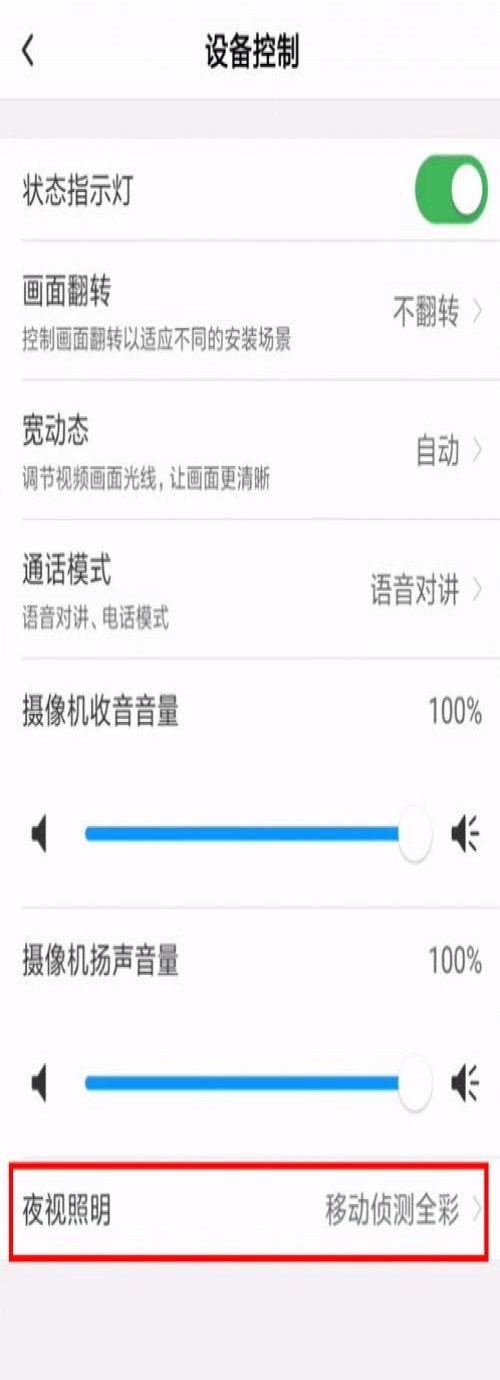Open 通话模式 options
Screen dimensions: 500x1380
coord(250,589)
